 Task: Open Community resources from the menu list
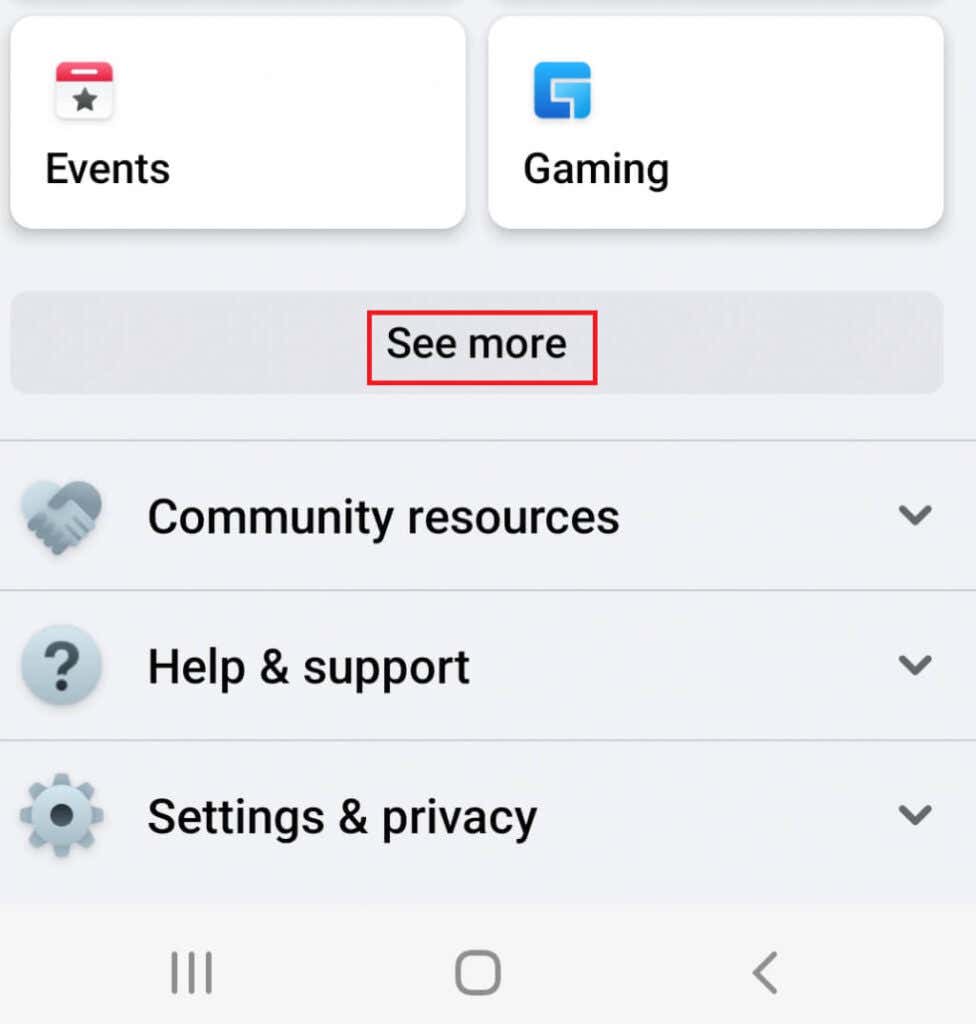coord(382,516)
